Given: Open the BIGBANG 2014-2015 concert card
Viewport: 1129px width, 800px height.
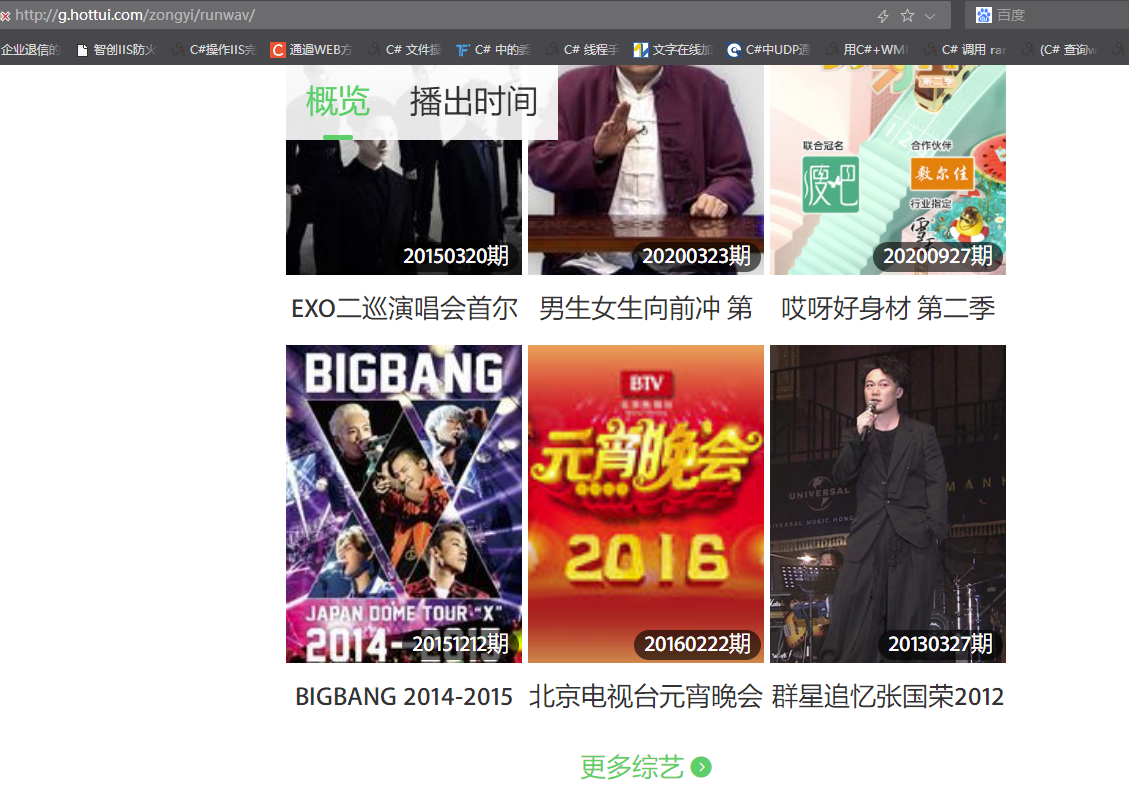Looking at the screenshot, I should click(x=404, y=503).
